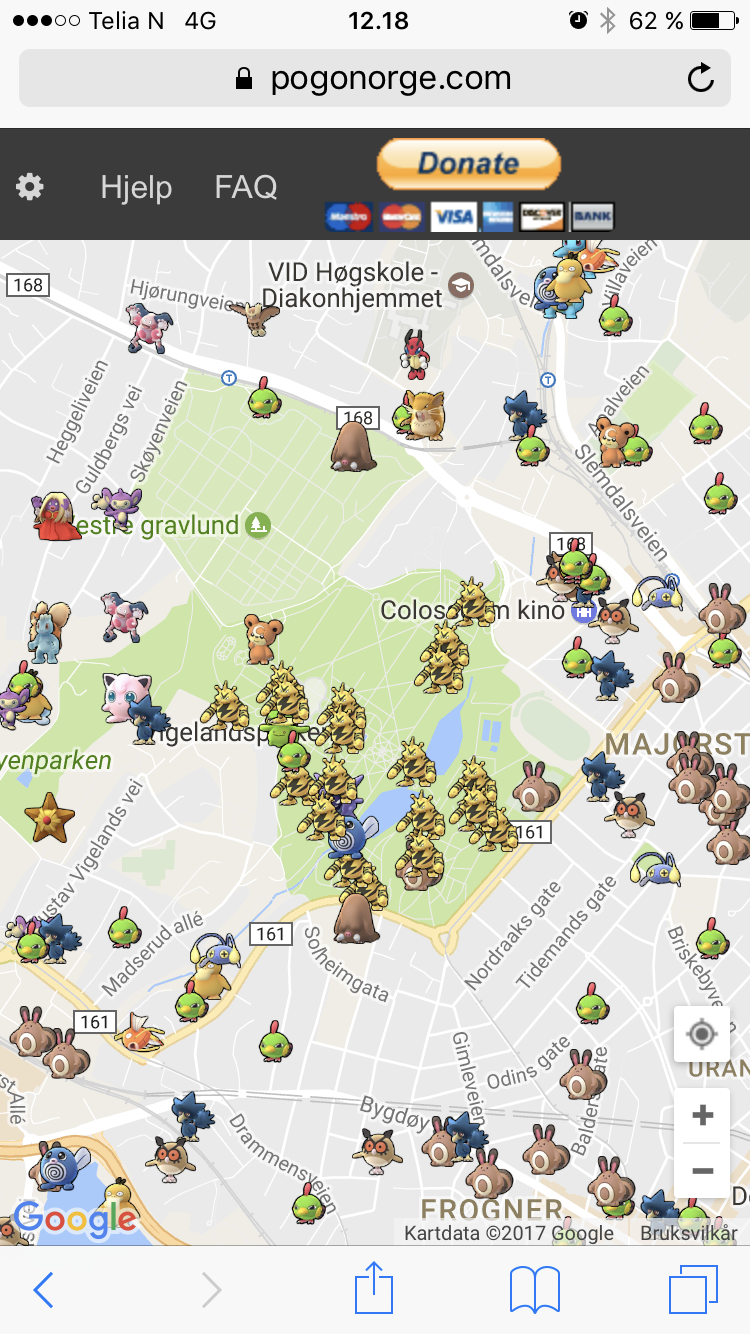The width and height of the screenshot is (750, 1334).
Task: Tap the Bruksvilkår link
Action: 689,1233
